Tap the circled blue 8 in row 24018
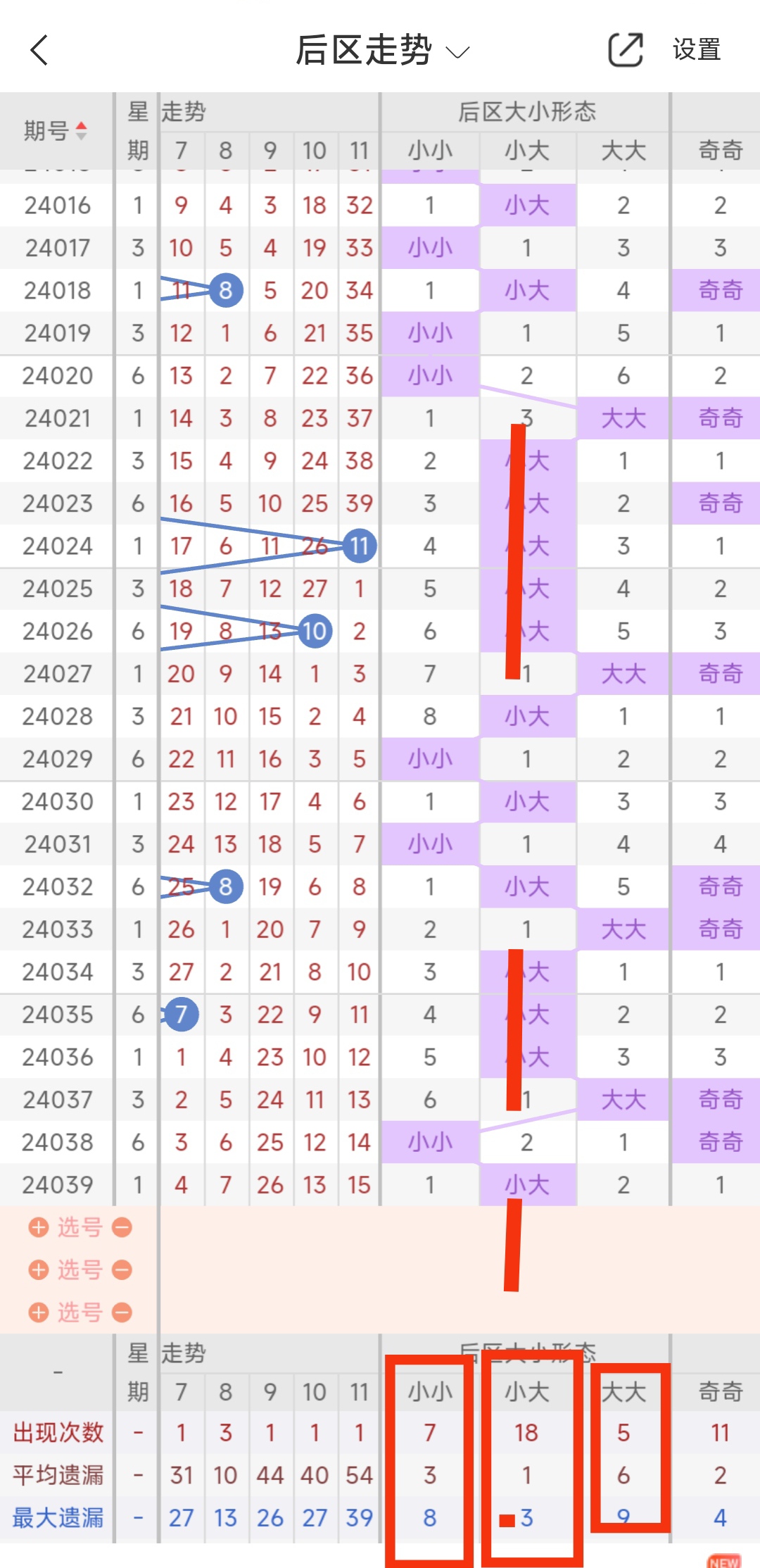 [225, 290]
